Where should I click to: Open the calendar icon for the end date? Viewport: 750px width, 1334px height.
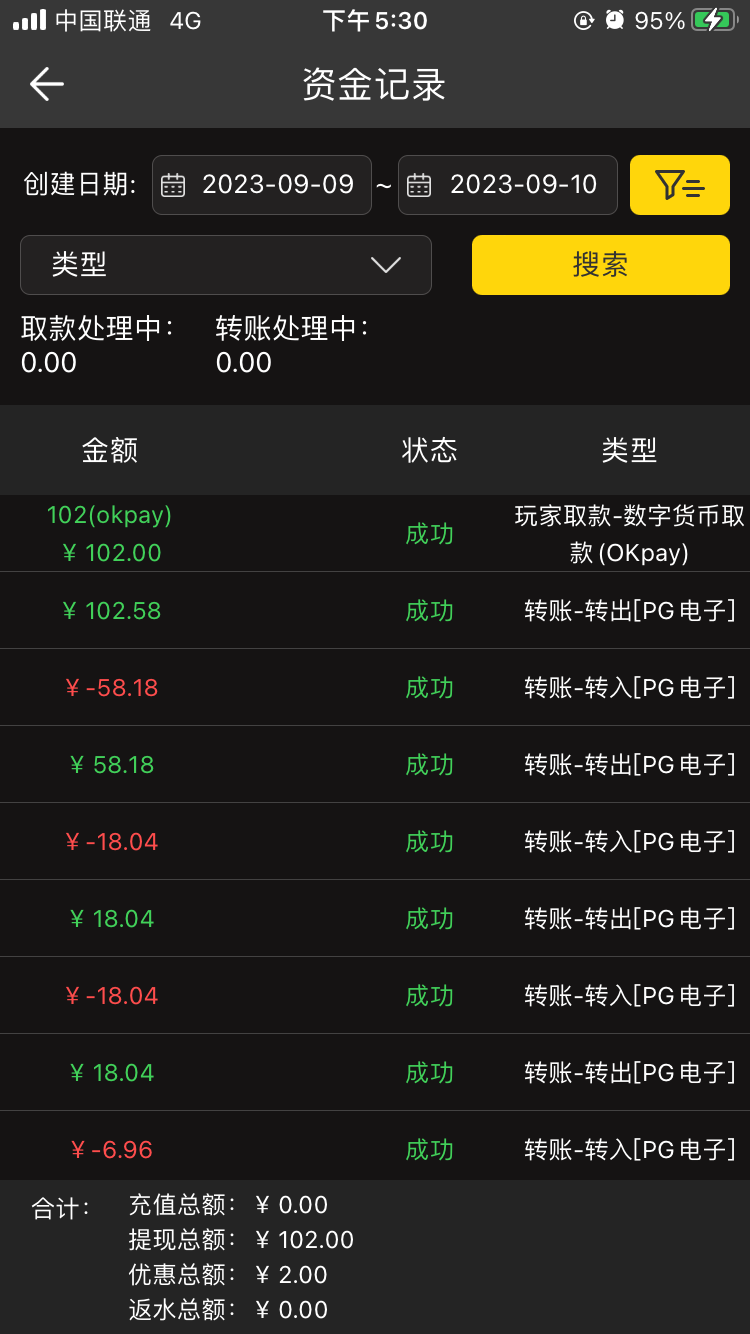point(421,185)
